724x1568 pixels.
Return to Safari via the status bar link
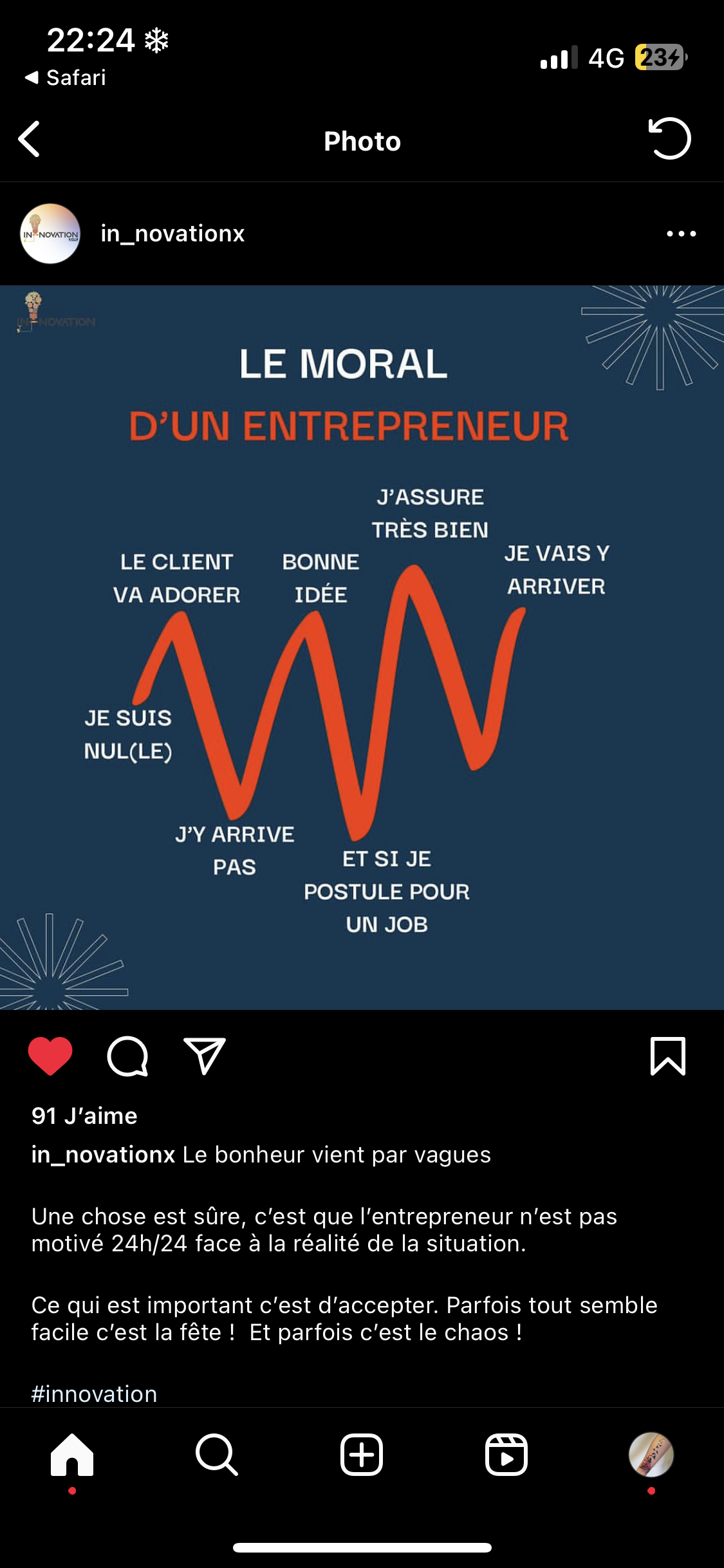[x=66, y=78]
